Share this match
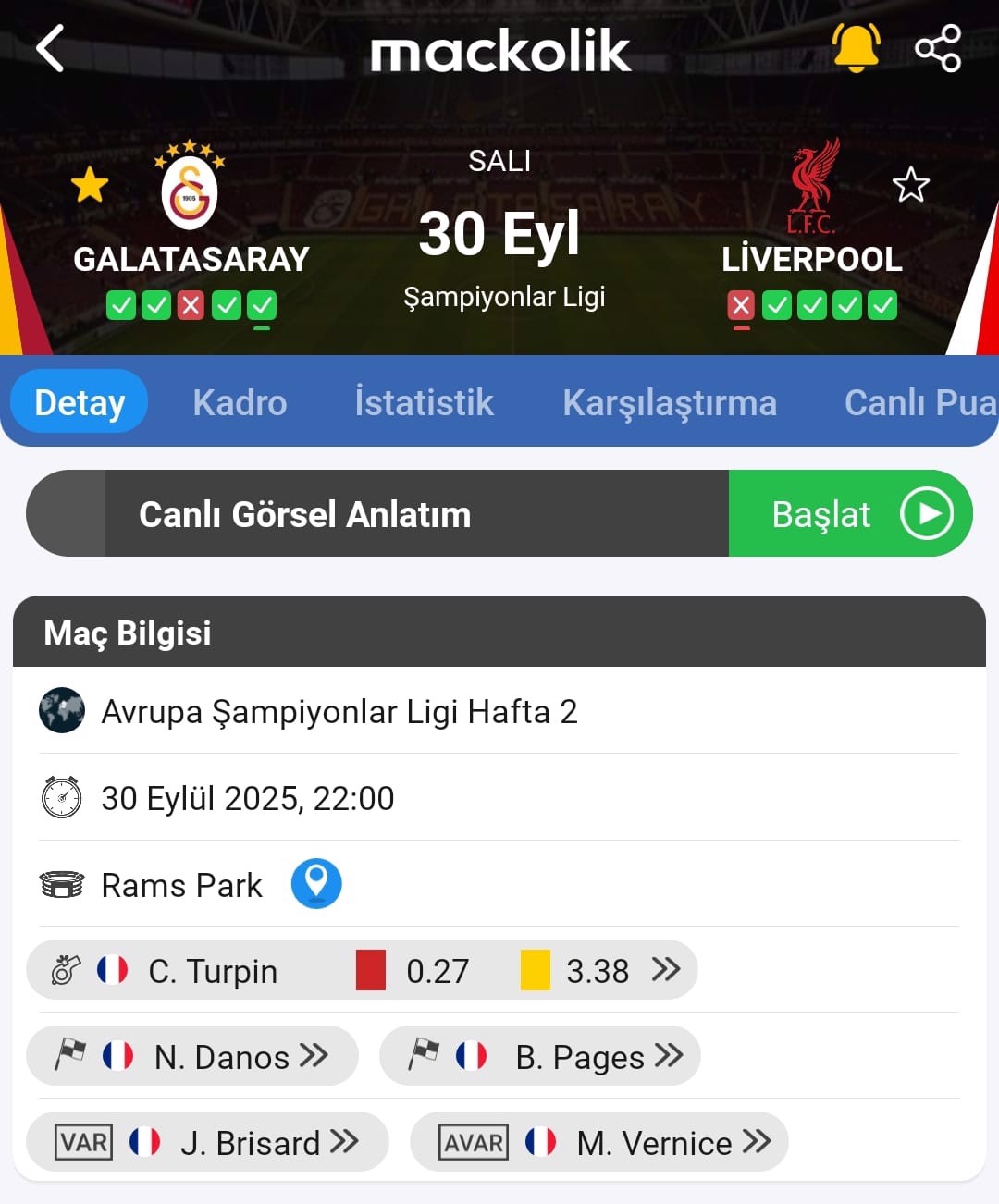 coord(938,48)
